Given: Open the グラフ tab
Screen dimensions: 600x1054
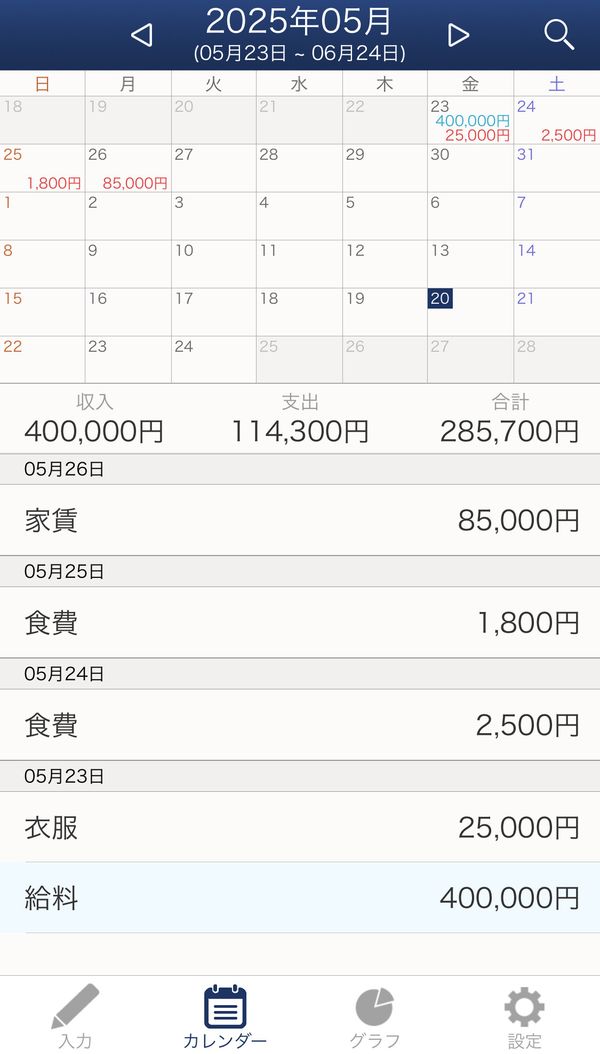Looking at the screenshot, I should point(375,1016).
